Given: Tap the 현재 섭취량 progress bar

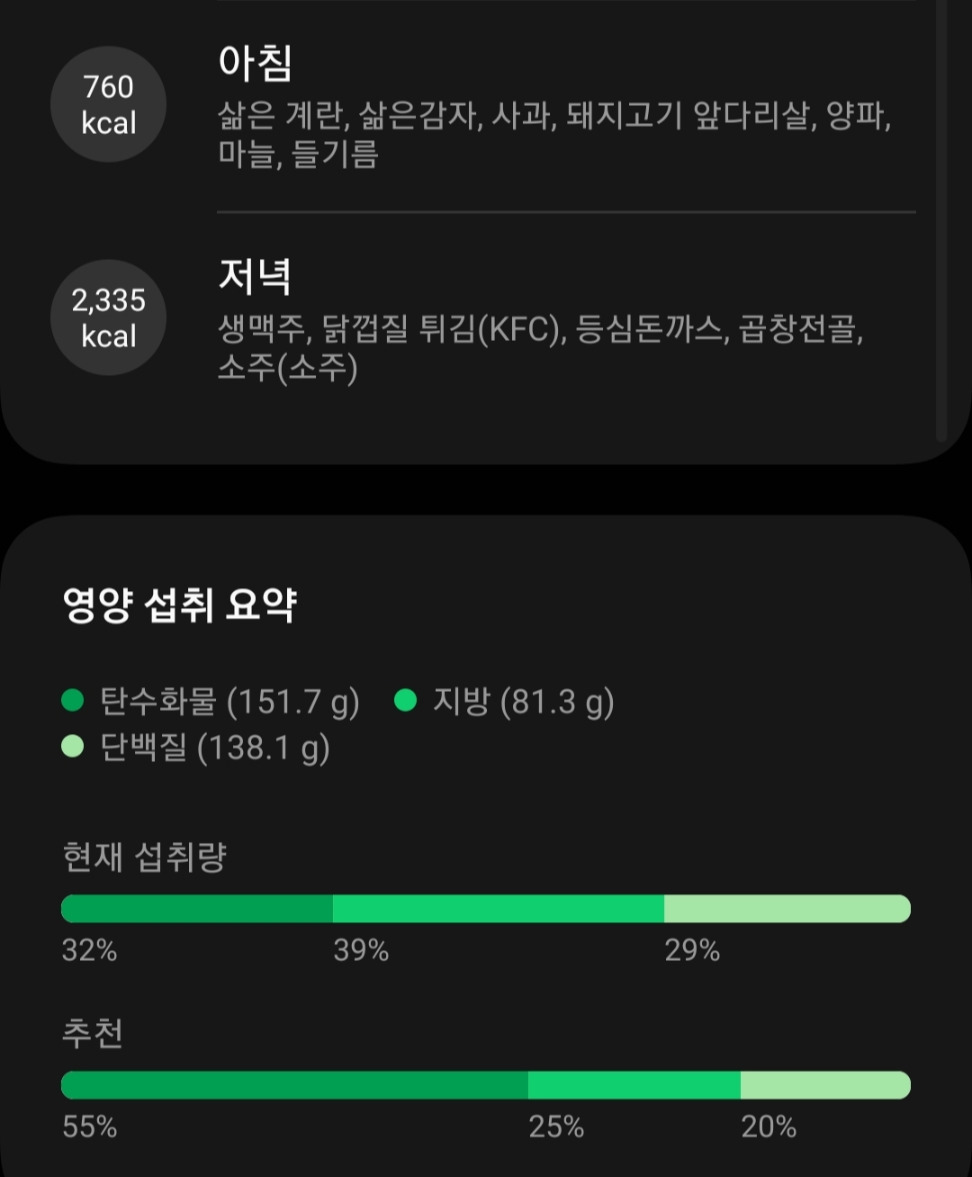Looking at the screenshot, I should tap(486, 909).
